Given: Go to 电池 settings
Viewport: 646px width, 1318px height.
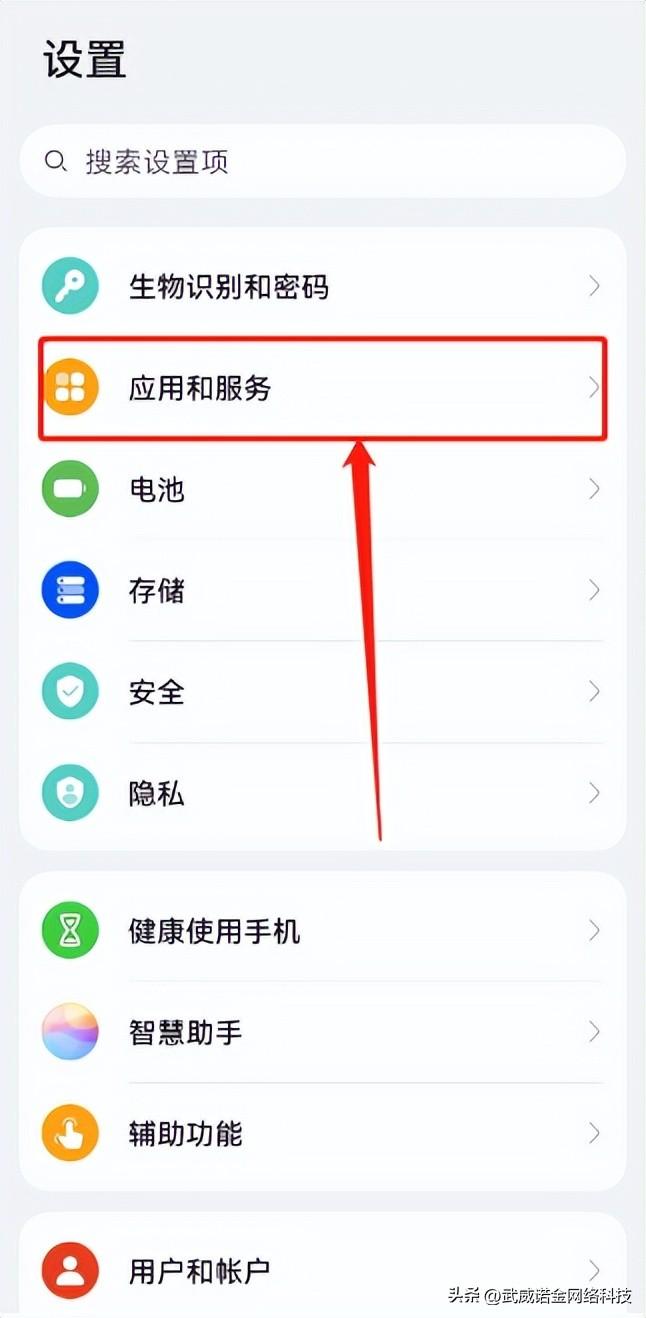Looking at the screenshot, I should pos(322,489).
